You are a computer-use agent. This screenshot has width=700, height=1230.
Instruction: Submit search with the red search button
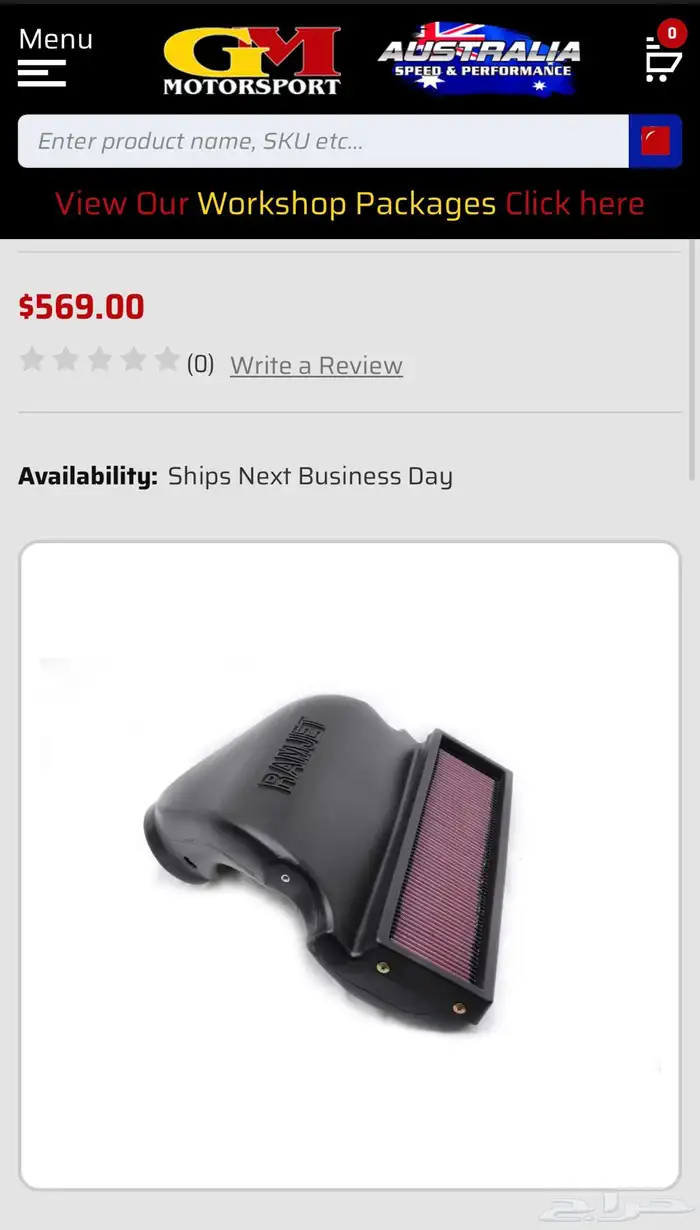coord(655,141)
